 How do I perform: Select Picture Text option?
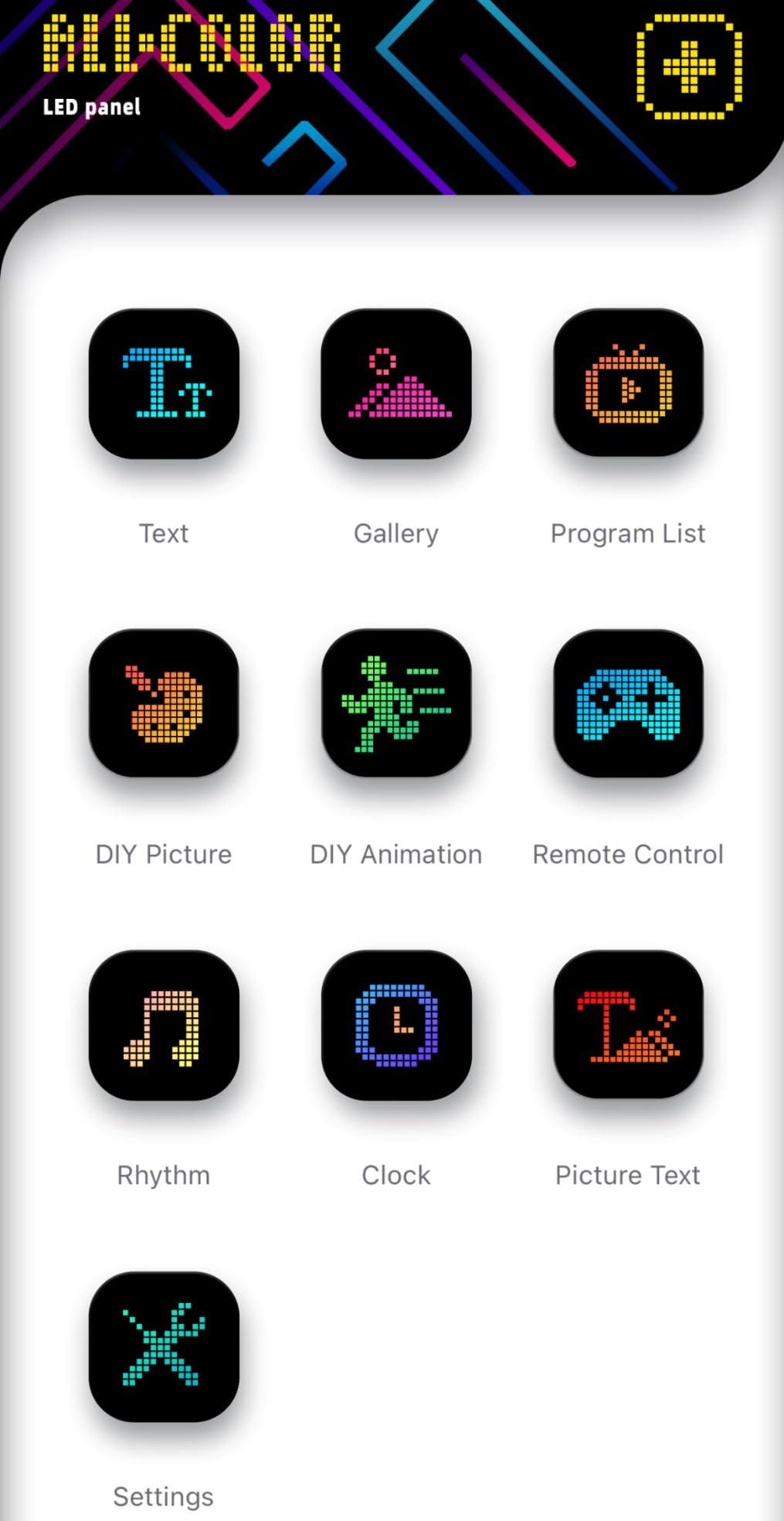tap(628, 1025)
